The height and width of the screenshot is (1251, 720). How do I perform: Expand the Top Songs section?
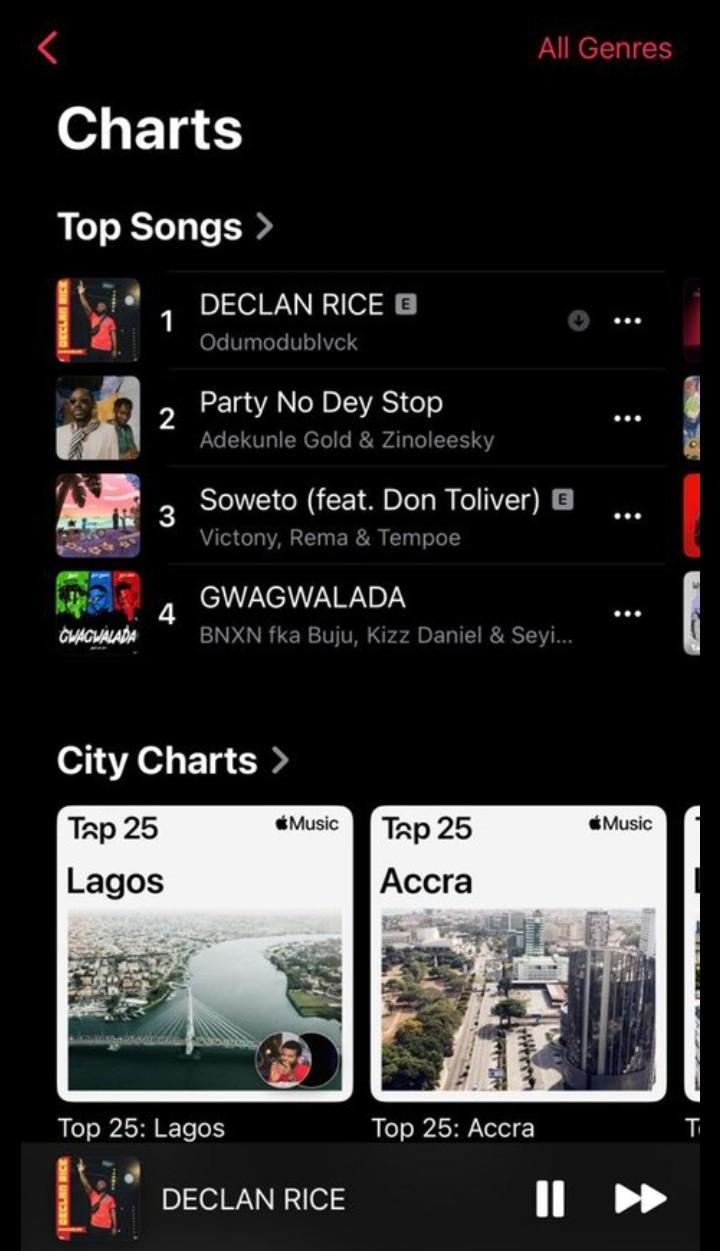pos(165,227)
